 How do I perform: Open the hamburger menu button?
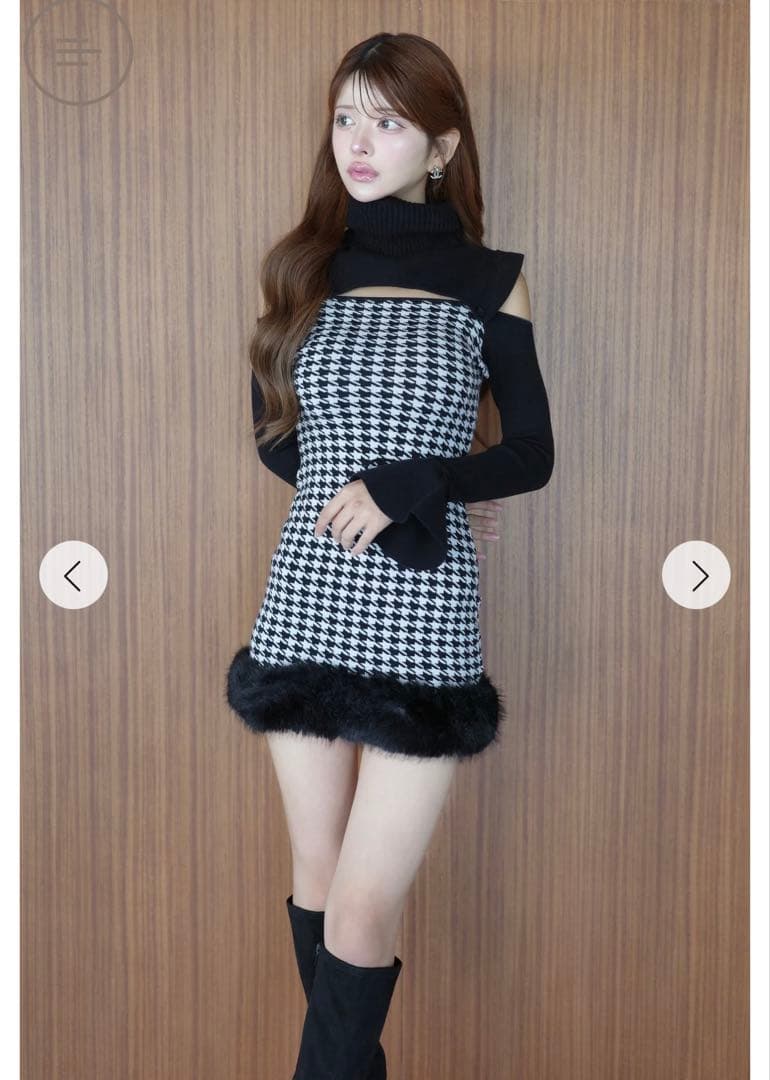point(78,52)
